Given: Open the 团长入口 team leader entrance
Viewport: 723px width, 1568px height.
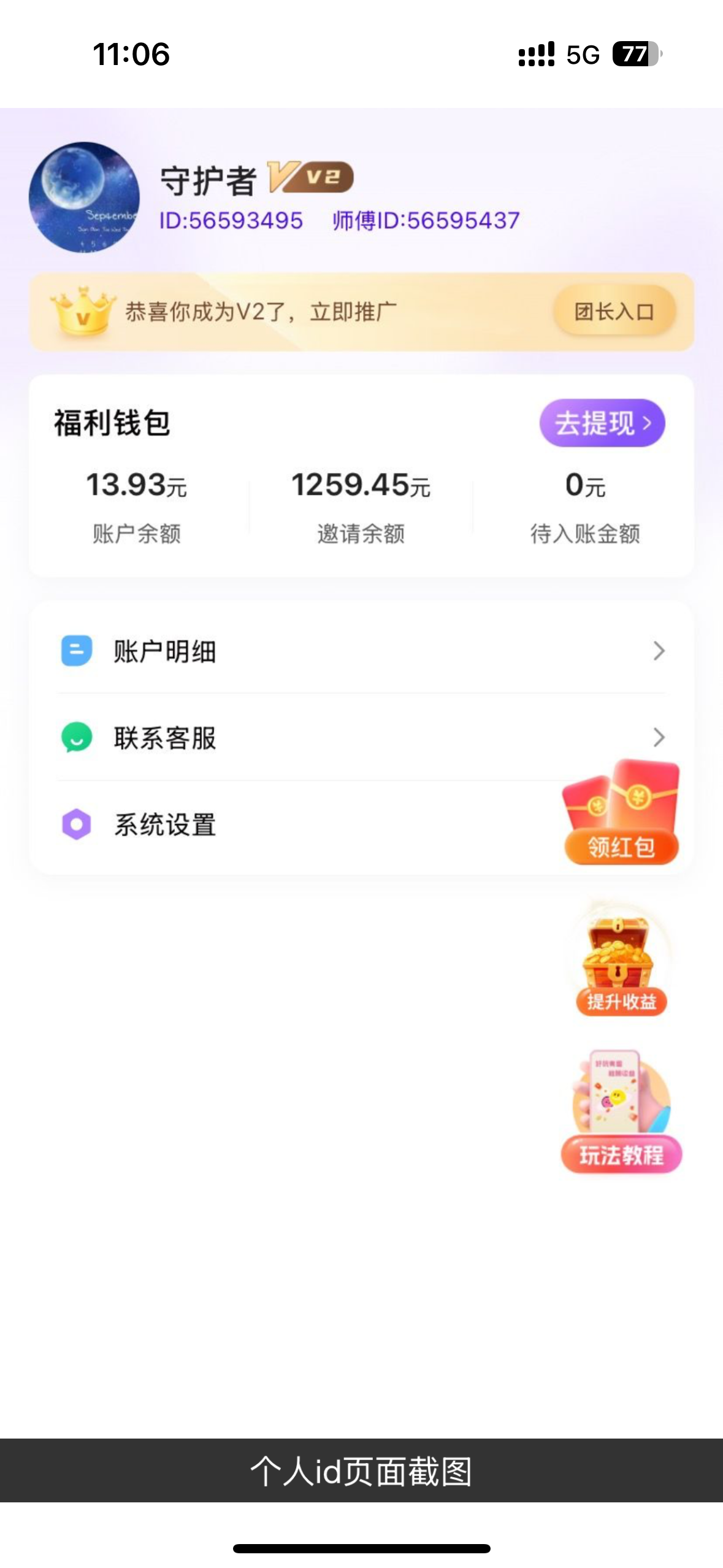Looking at the screenshot, I should point(614,312).
